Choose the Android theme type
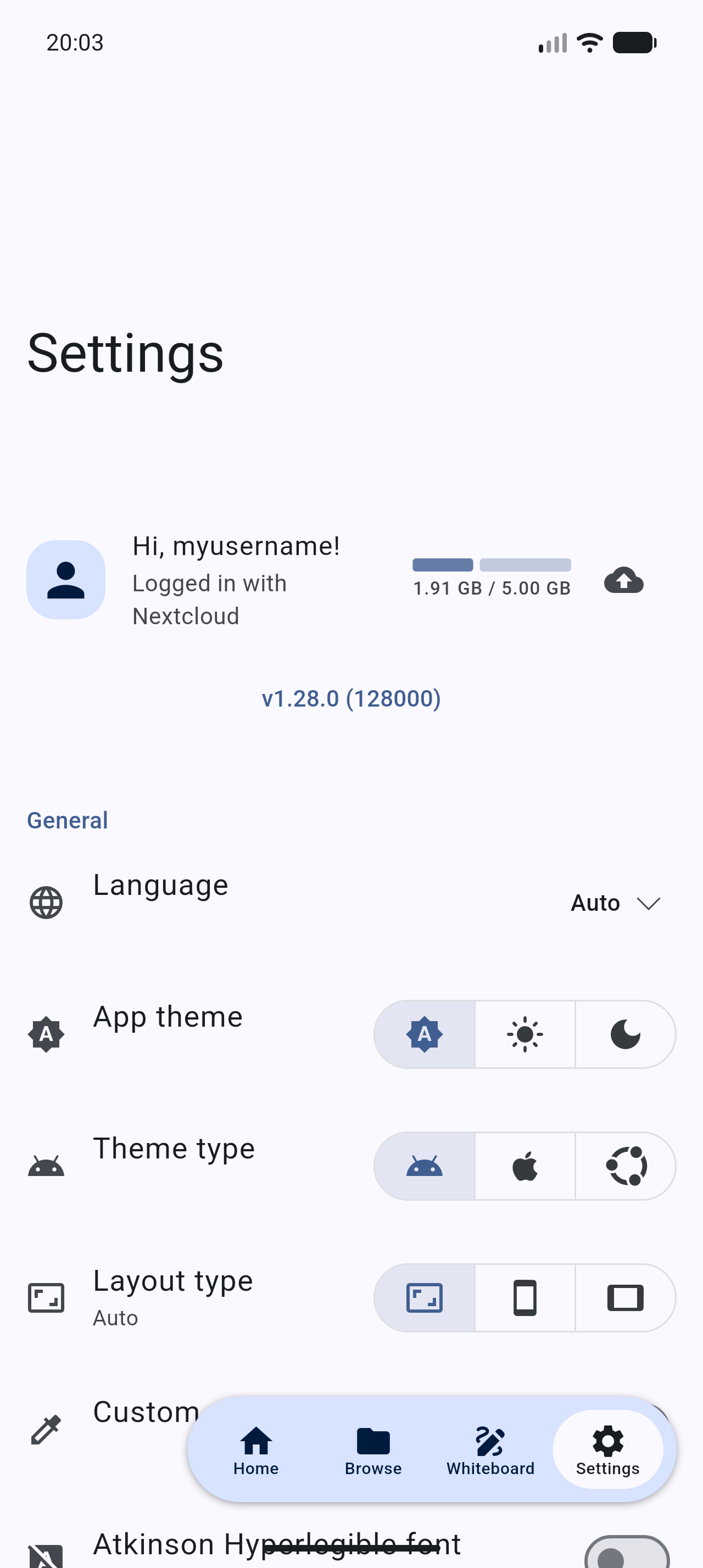703x1568 pixels. pos(425,1166)
